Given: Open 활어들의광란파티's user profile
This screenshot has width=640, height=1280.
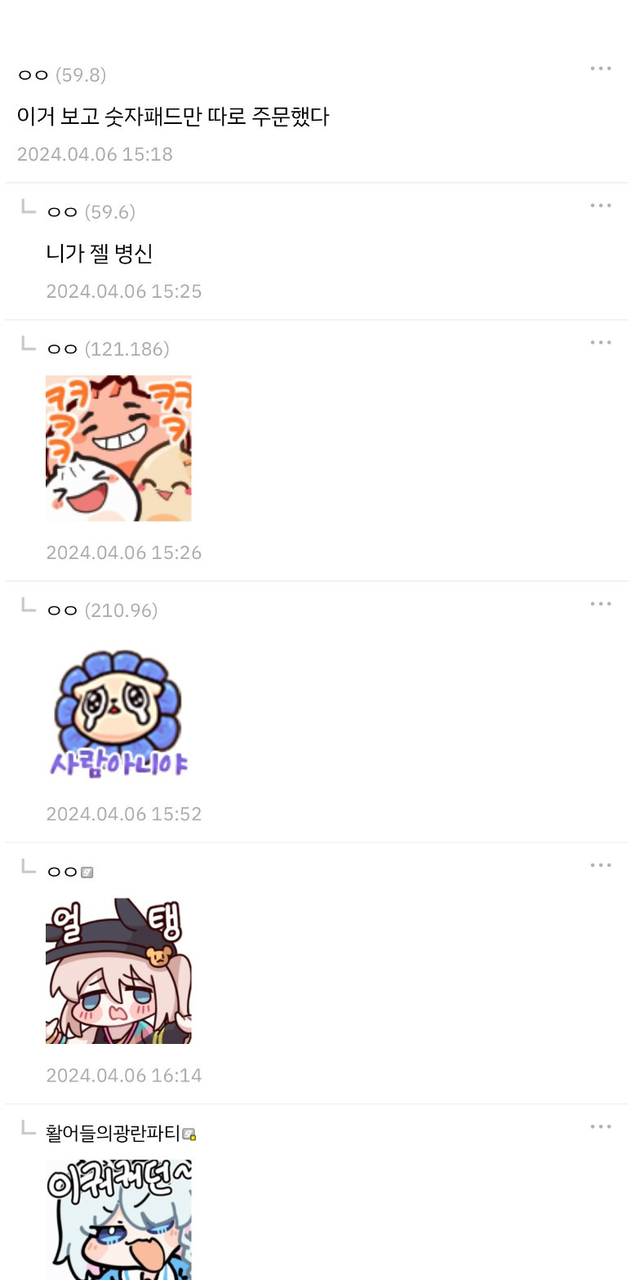Looking at the screenshot, I should click(x=113, y=1133).
